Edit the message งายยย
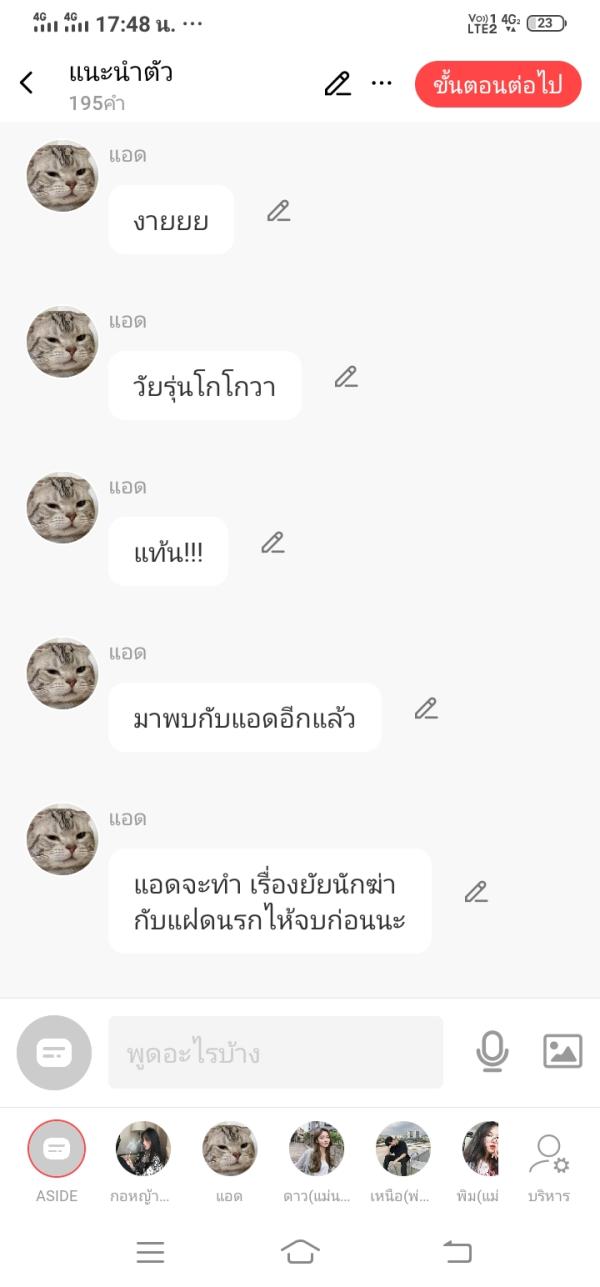 tap(278, 211)
